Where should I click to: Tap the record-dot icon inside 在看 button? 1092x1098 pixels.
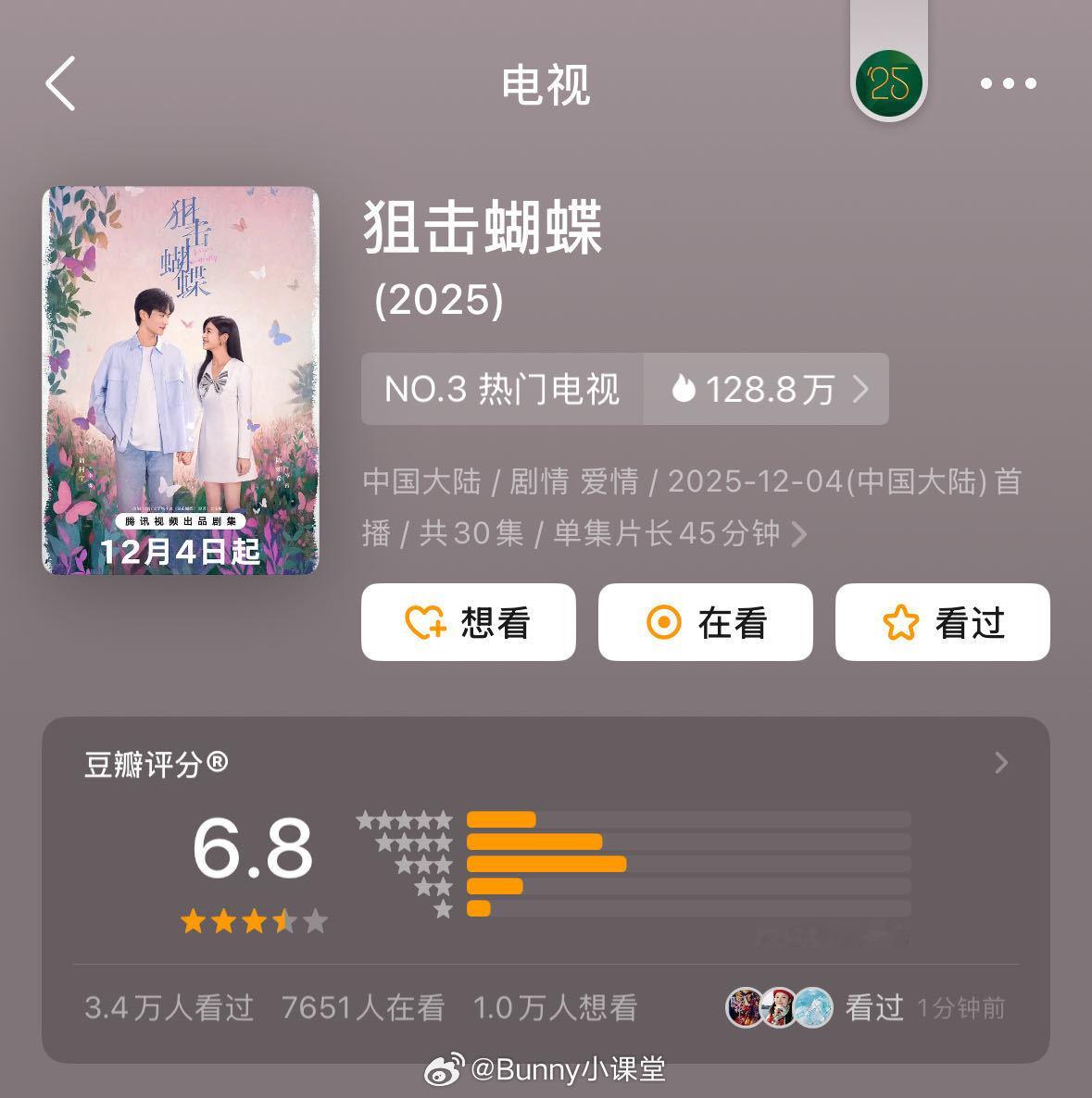663,623
